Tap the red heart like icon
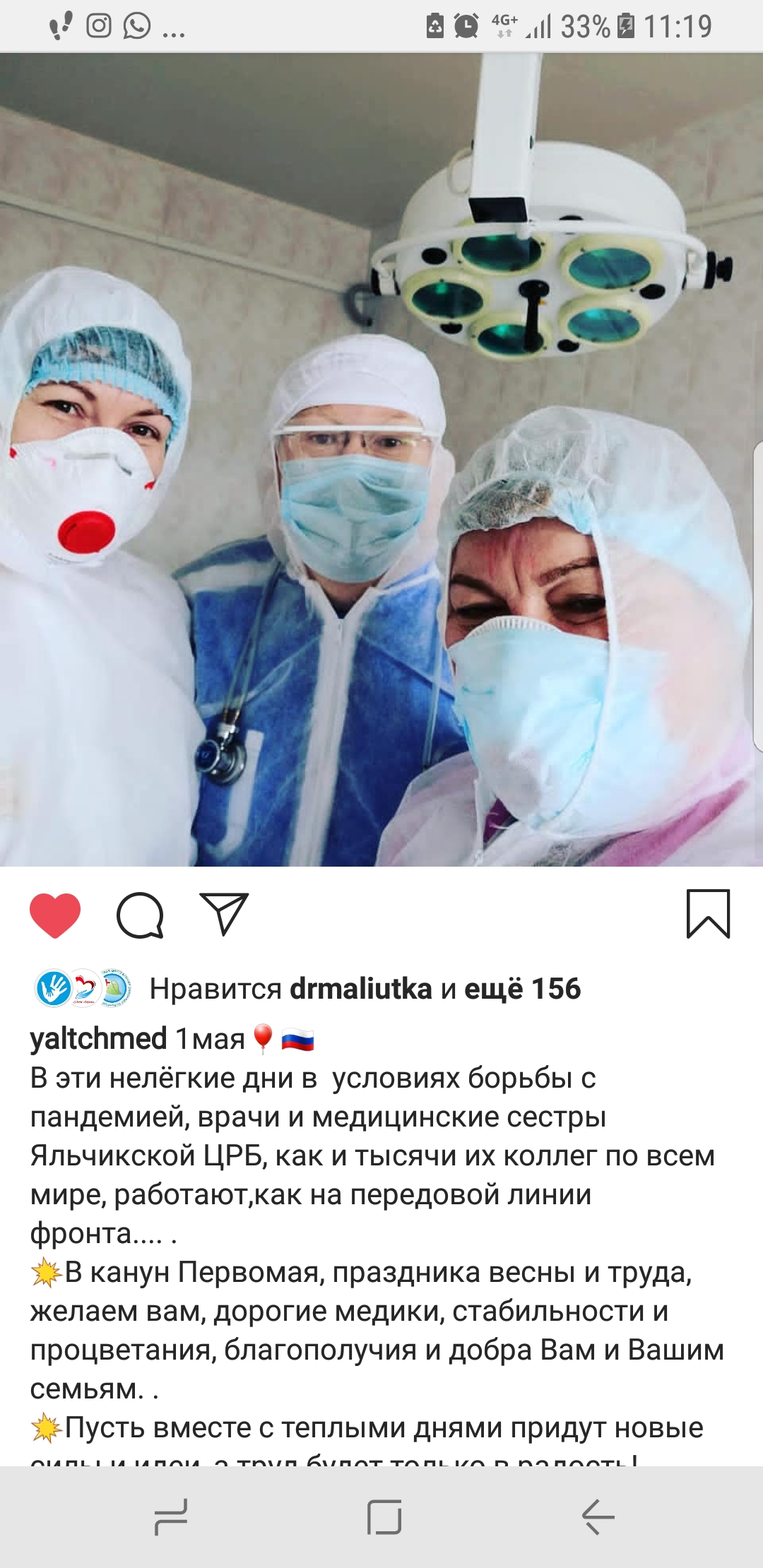 coord(55,915)
